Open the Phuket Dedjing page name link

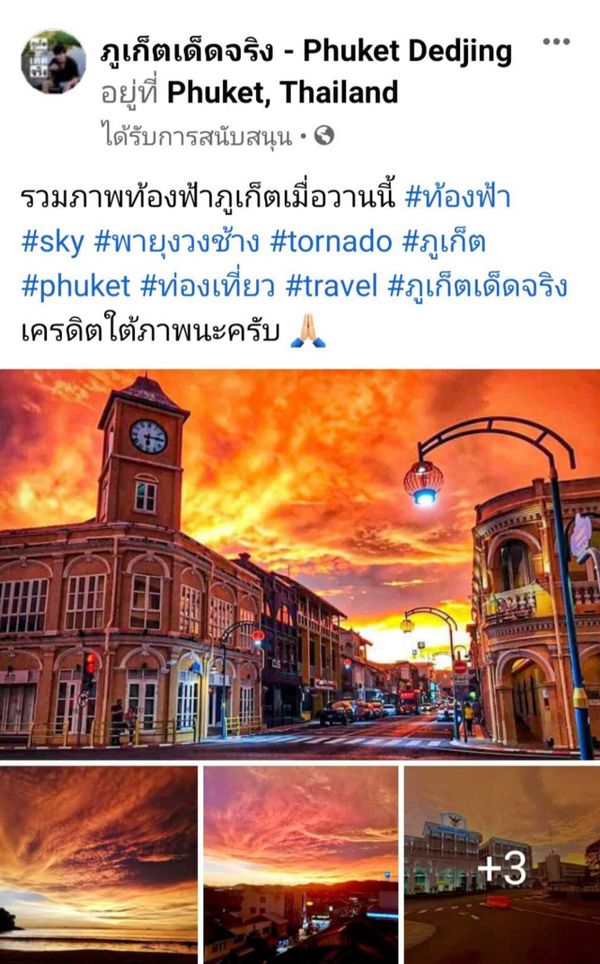[x=306, y=51]
